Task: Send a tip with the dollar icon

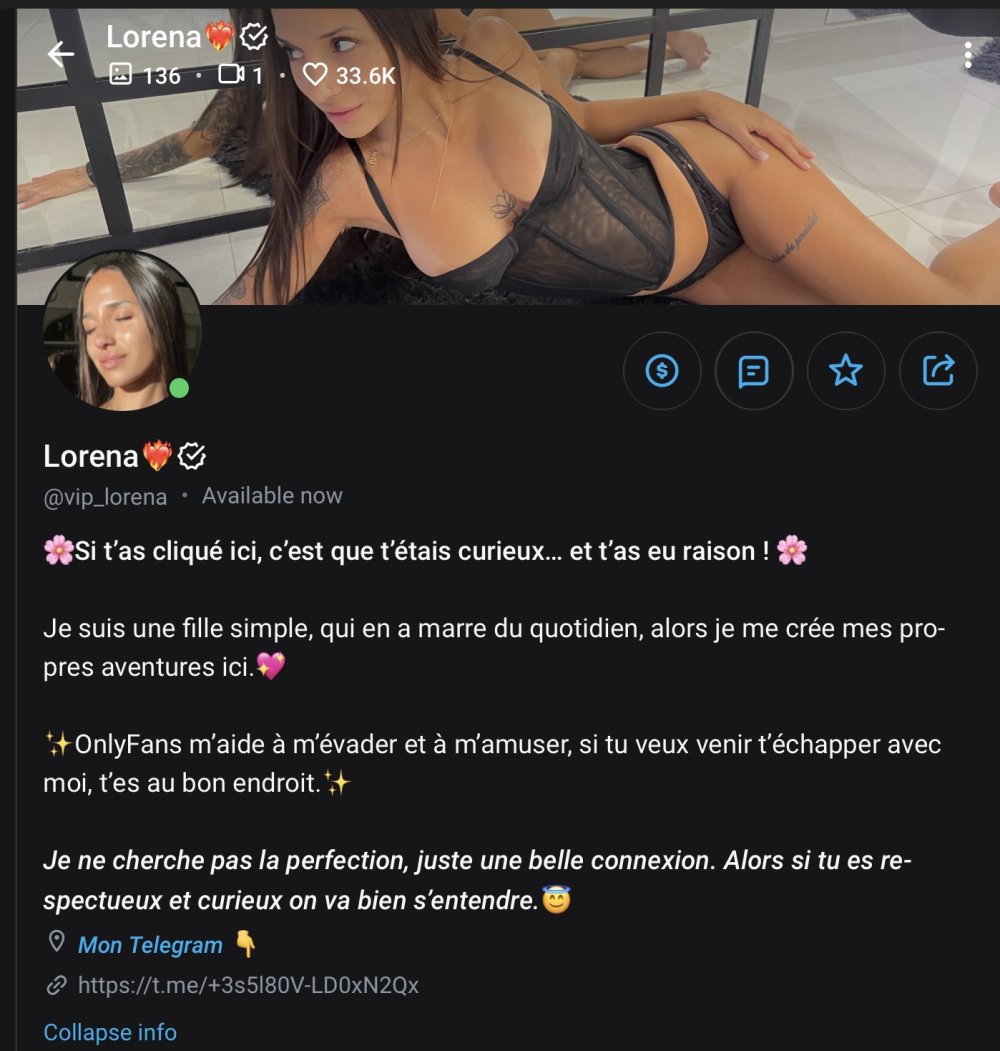Action: [x=662, y=371]
